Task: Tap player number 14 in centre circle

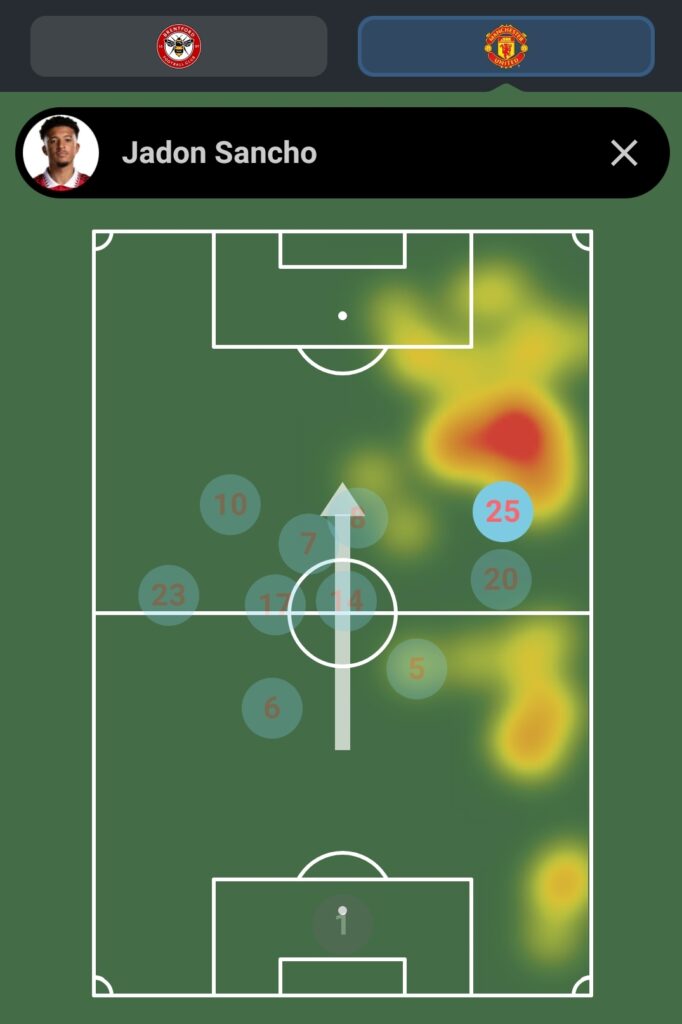Action: click(347, 601)
